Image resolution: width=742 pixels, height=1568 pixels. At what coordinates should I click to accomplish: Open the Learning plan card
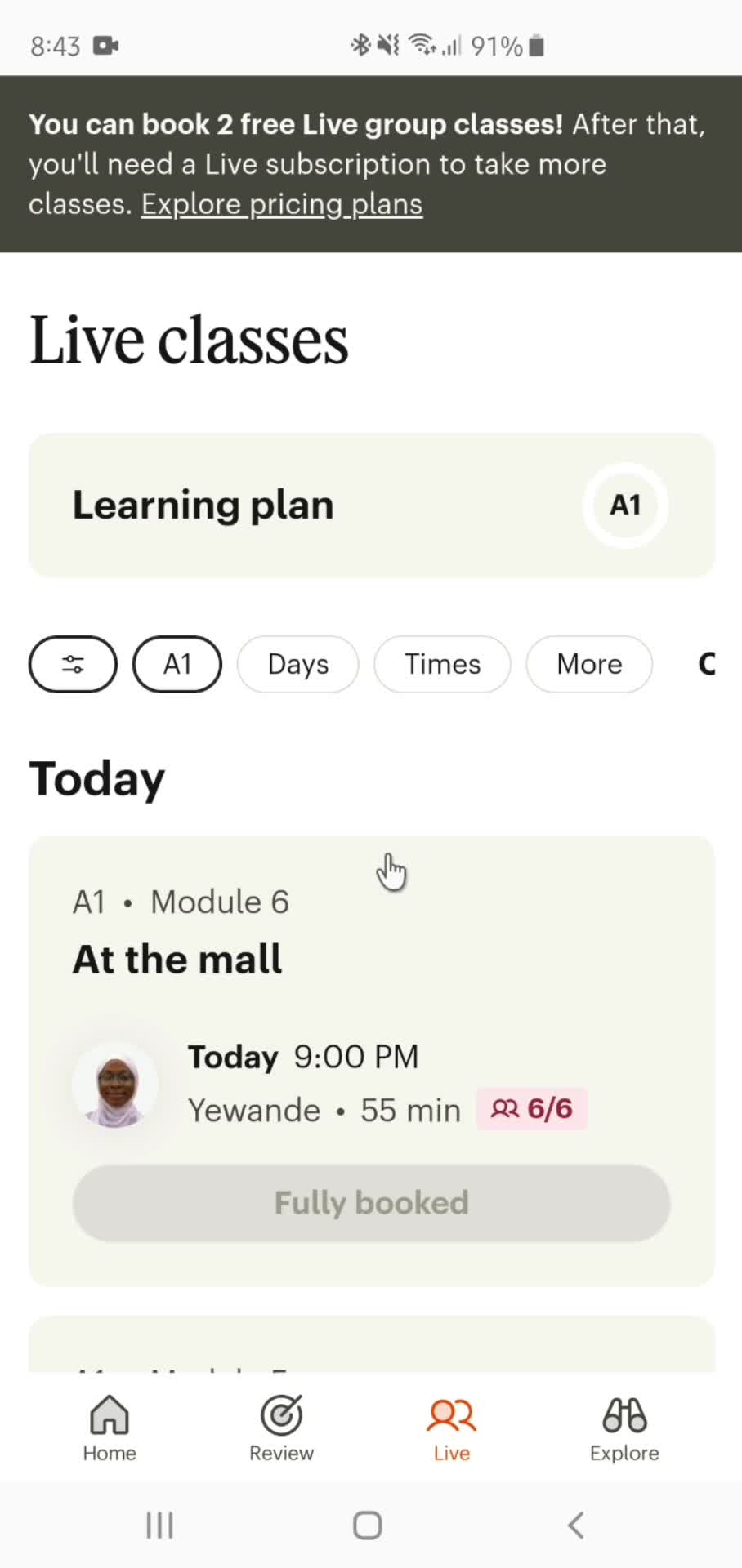click(371, 506)
